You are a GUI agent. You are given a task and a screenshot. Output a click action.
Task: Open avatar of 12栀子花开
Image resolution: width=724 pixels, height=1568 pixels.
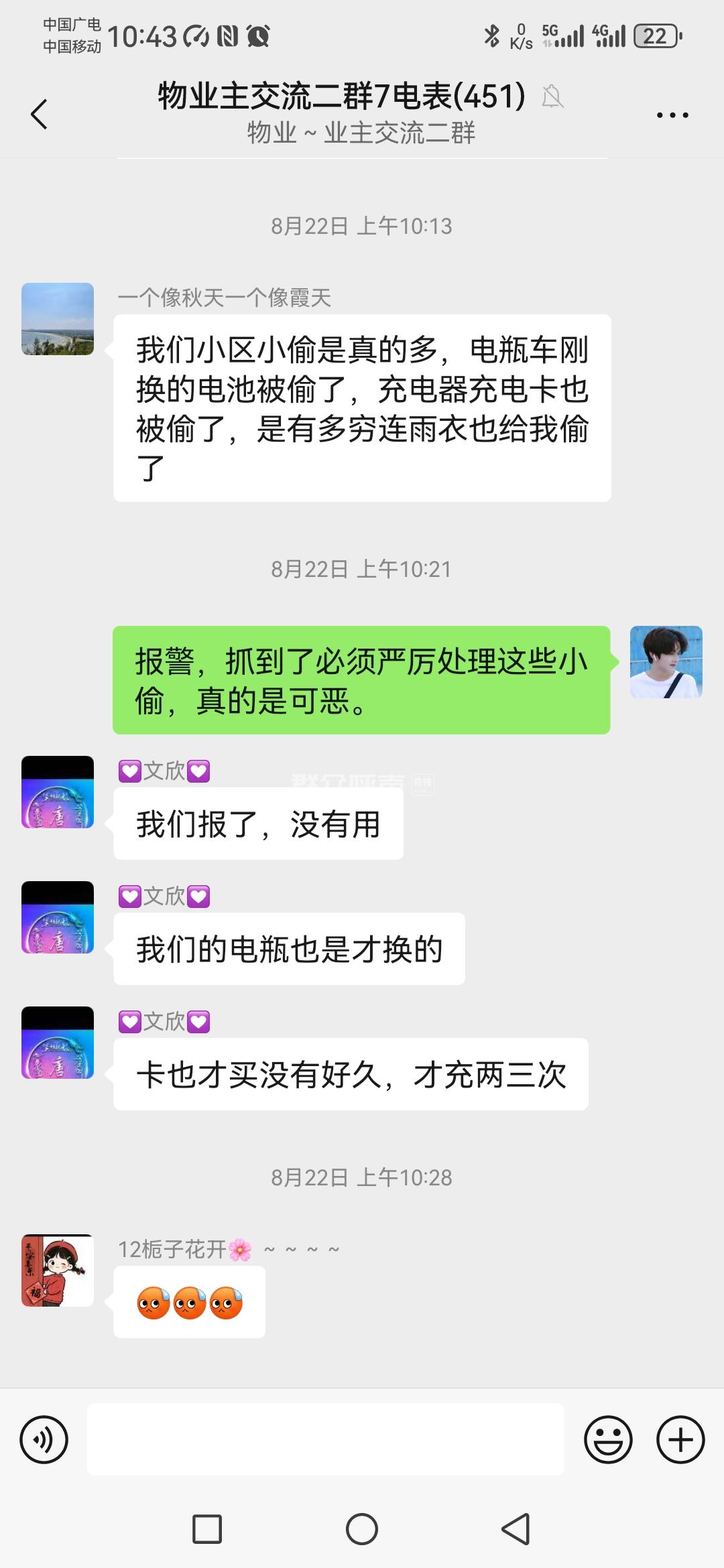click(x=58, y=1270)
